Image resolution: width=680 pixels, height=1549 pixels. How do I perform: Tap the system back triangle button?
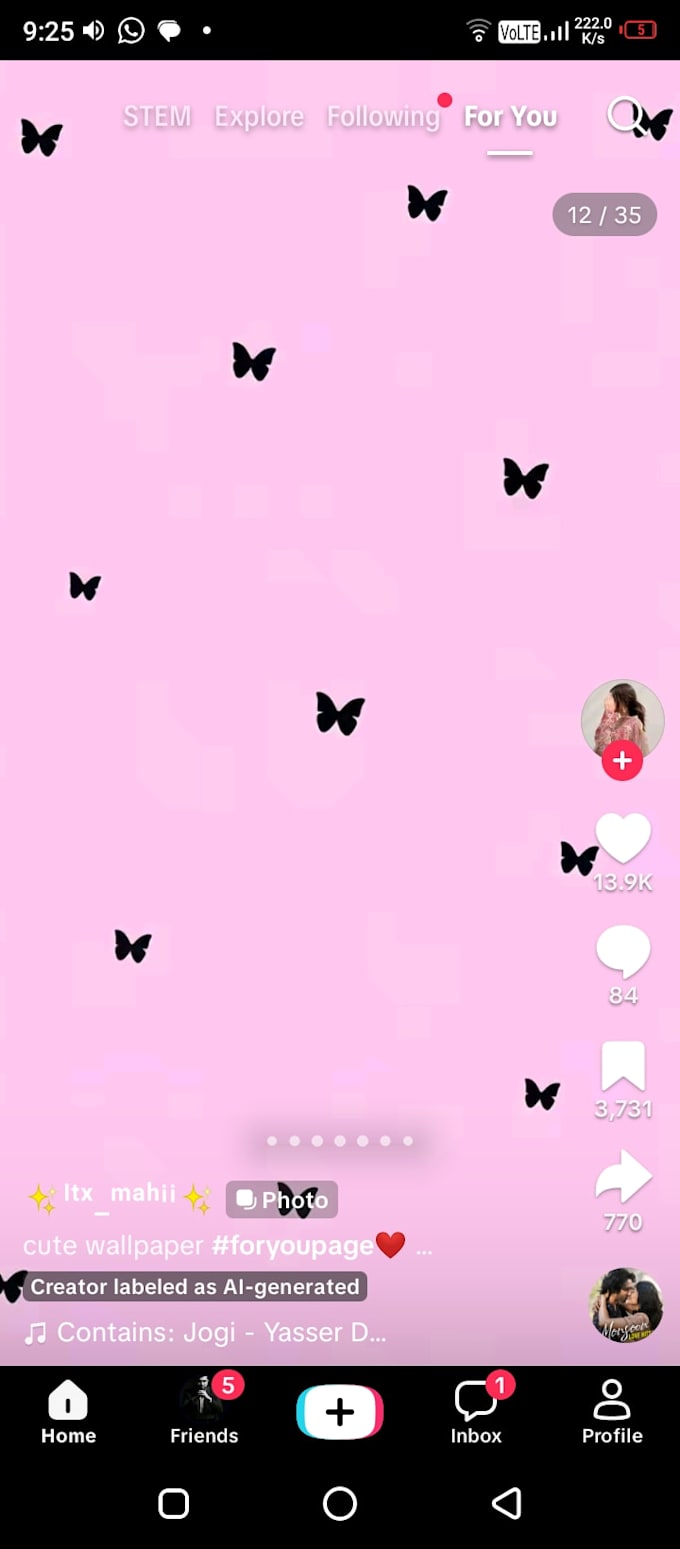(507, 1503)
